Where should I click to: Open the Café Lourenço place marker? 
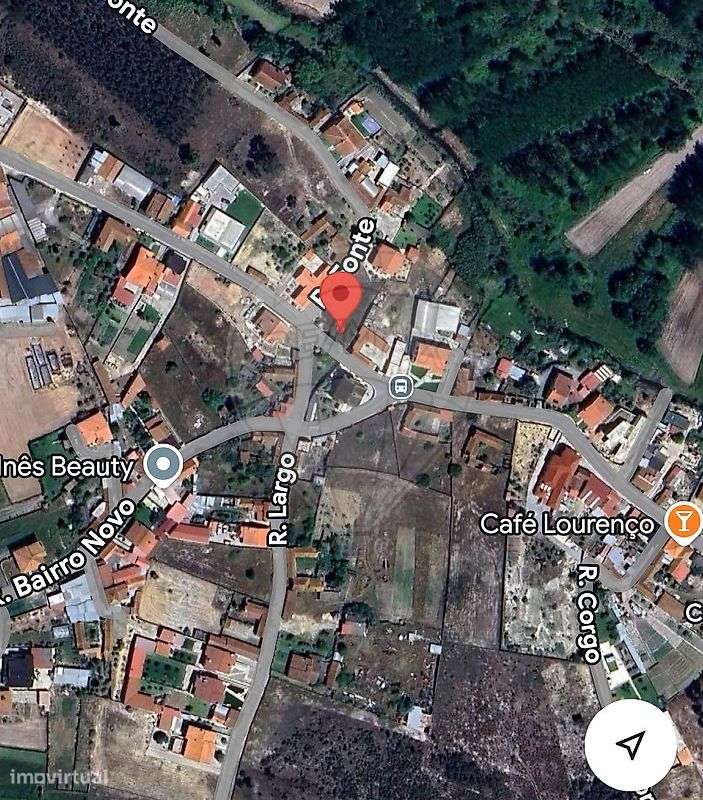684,520
